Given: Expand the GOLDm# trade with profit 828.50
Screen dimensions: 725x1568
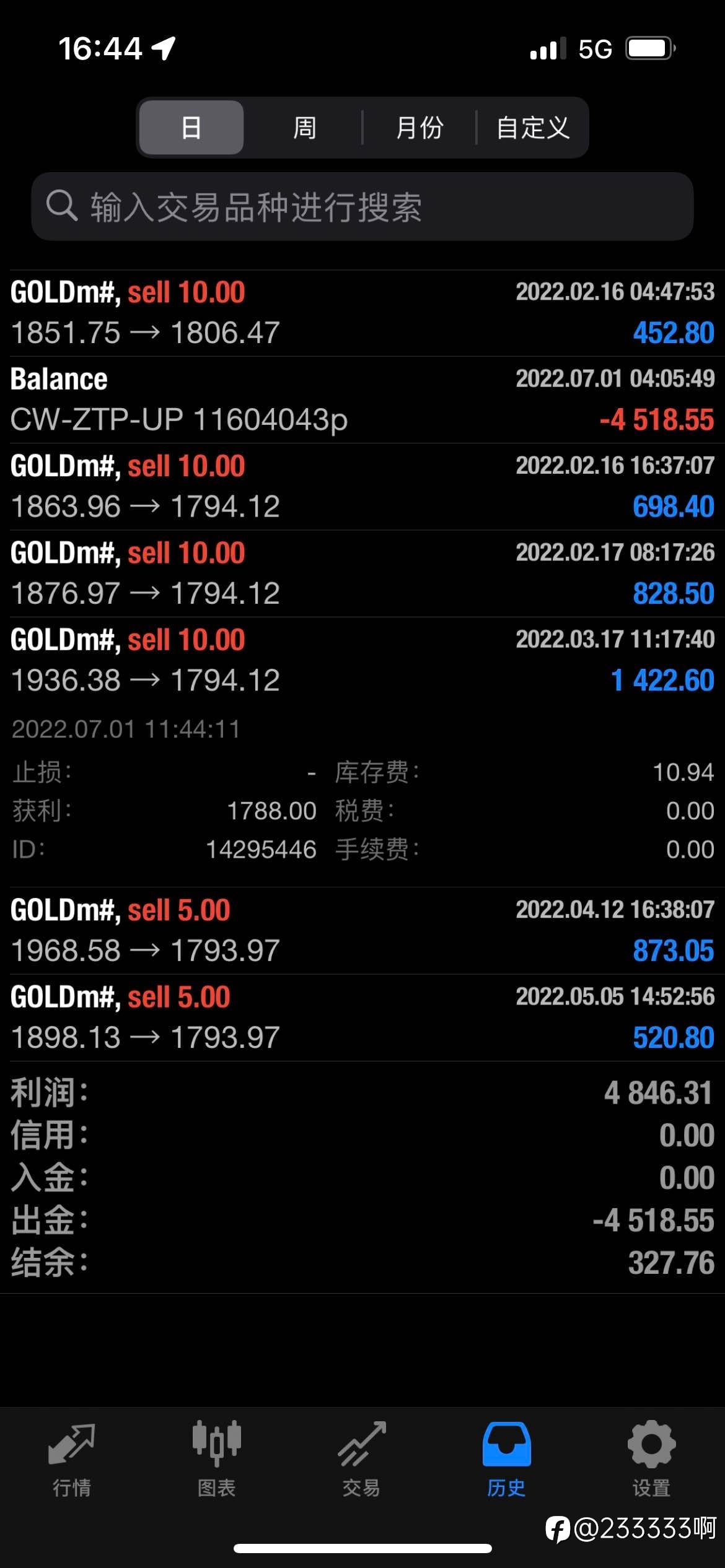Looking at the screenshot, I should click(x=362, y=573).
